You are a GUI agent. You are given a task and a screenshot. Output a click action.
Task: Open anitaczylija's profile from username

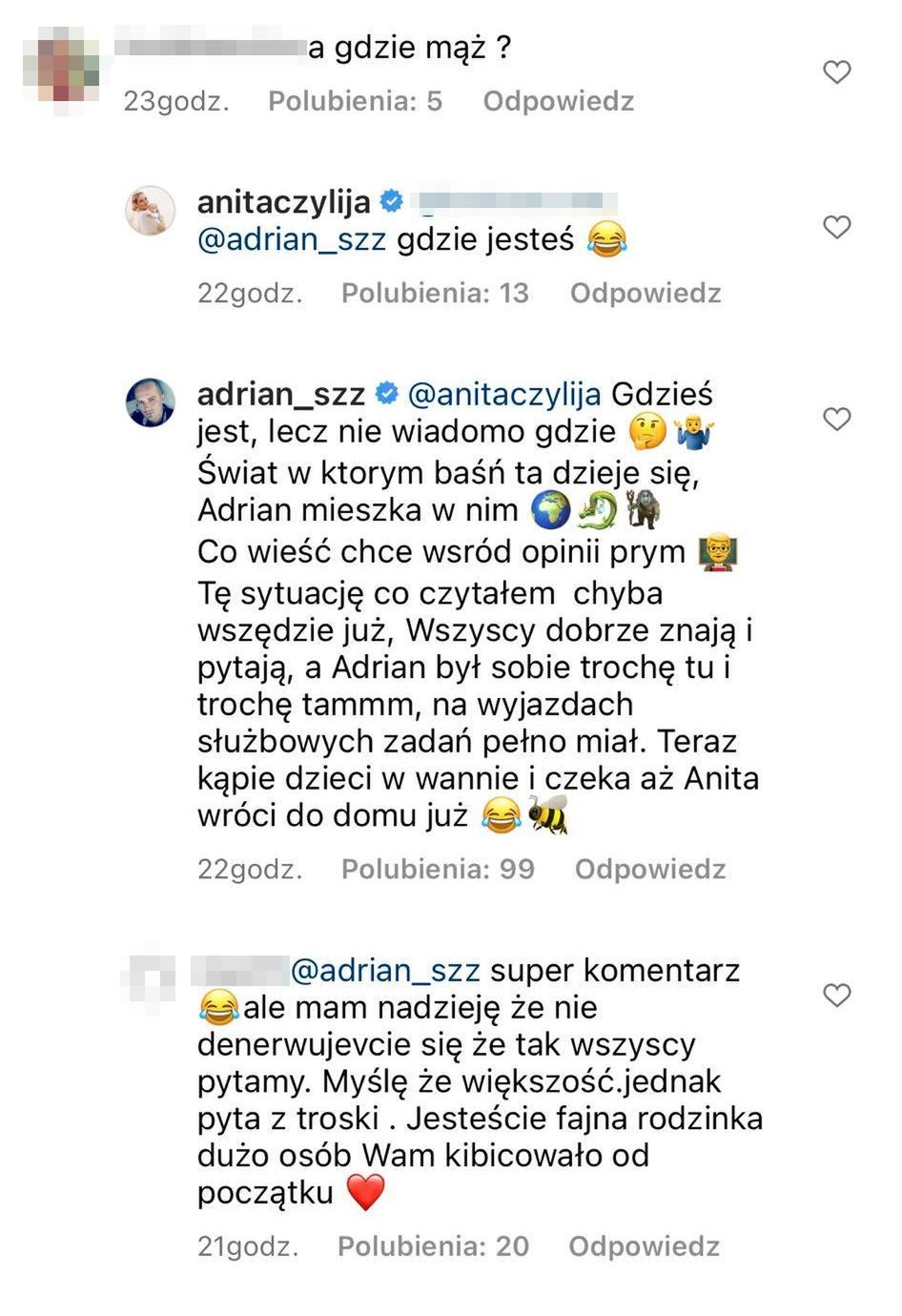tap(283, 202)
